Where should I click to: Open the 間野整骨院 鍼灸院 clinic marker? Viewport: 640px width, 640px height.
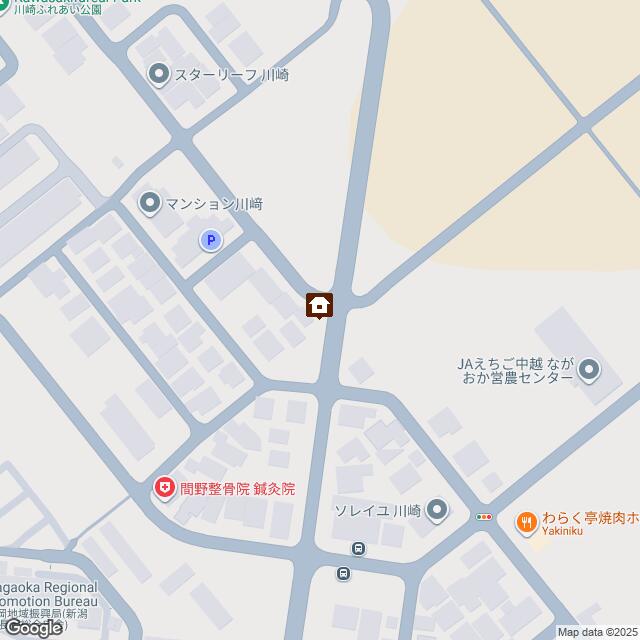tap(162, 488)
